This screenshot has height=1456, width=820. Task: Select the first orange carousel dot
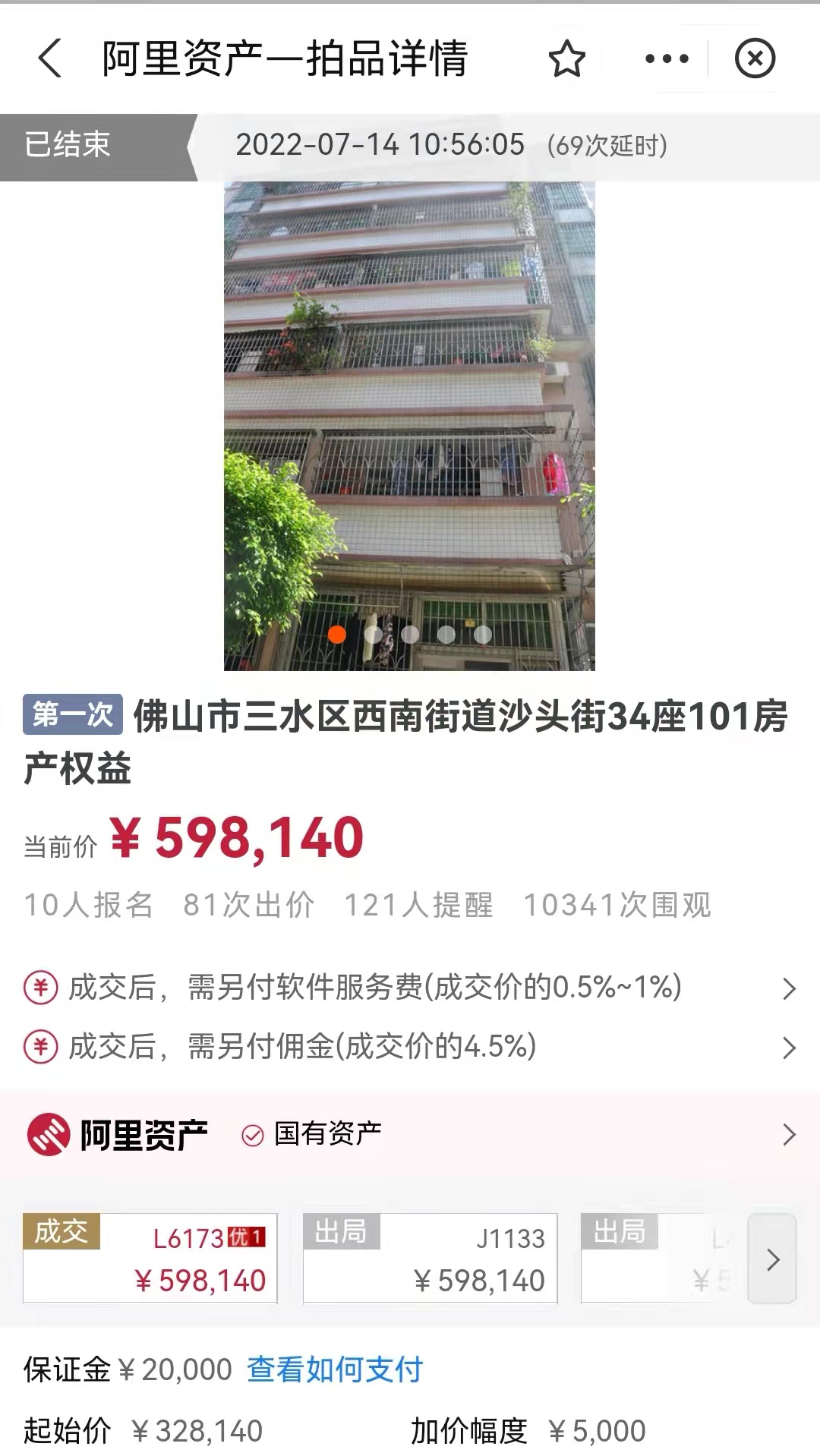[x=336, y=634]
